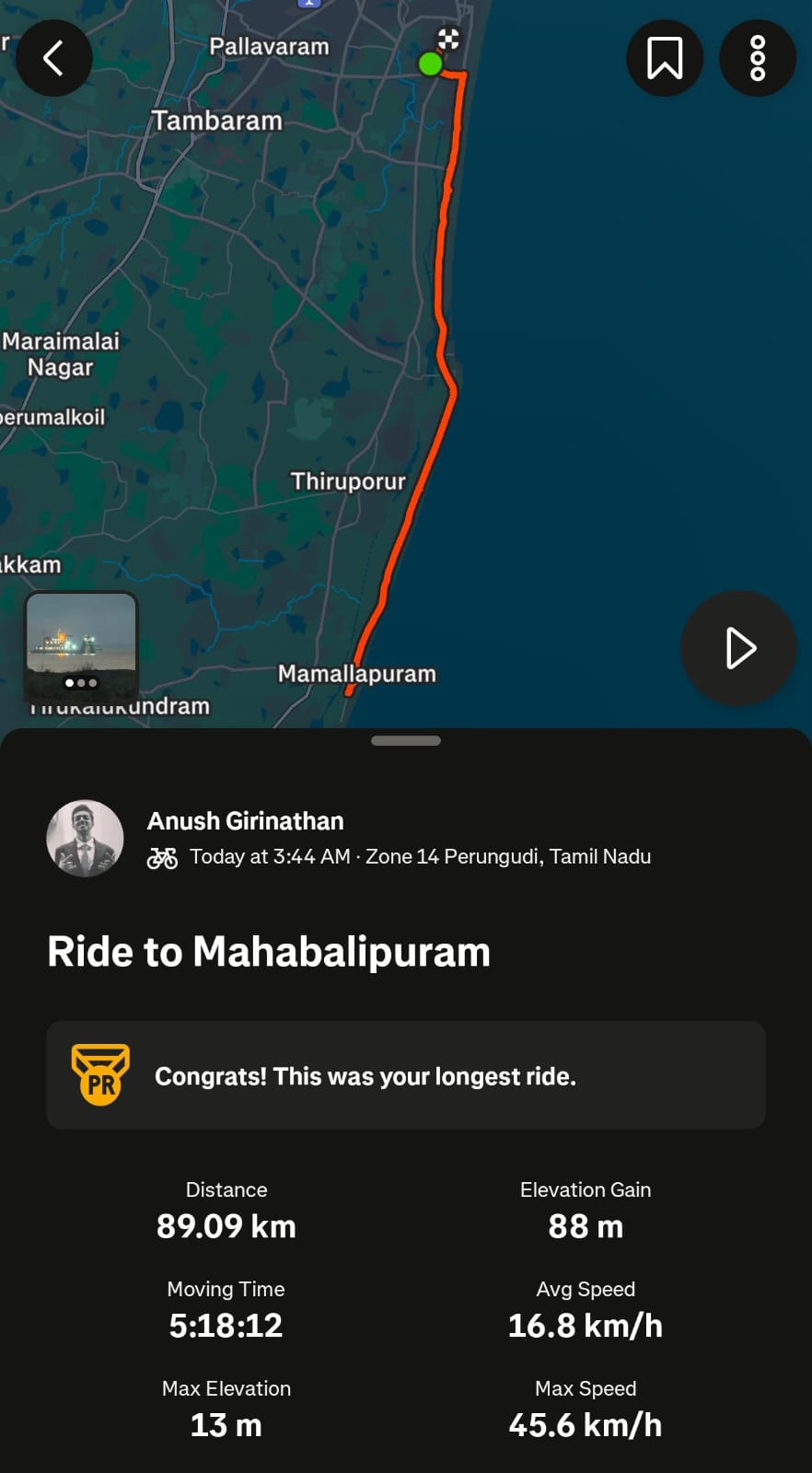Viewport: 812px width, 1473px height.
Task: Tap the sheet drag handle
Action: [406, 740]
